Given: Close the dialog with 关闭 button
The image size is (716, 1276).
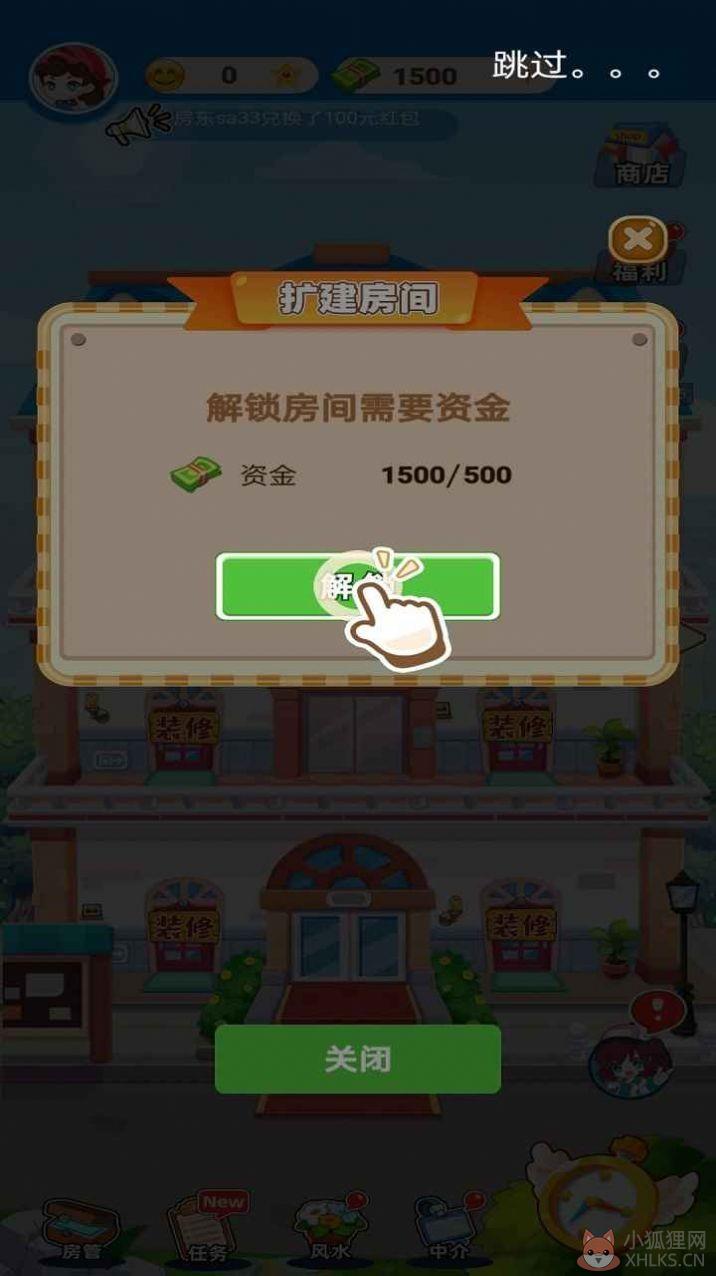Looking at the screenshot, I should pyautogui.click(x=357, y=1059).
